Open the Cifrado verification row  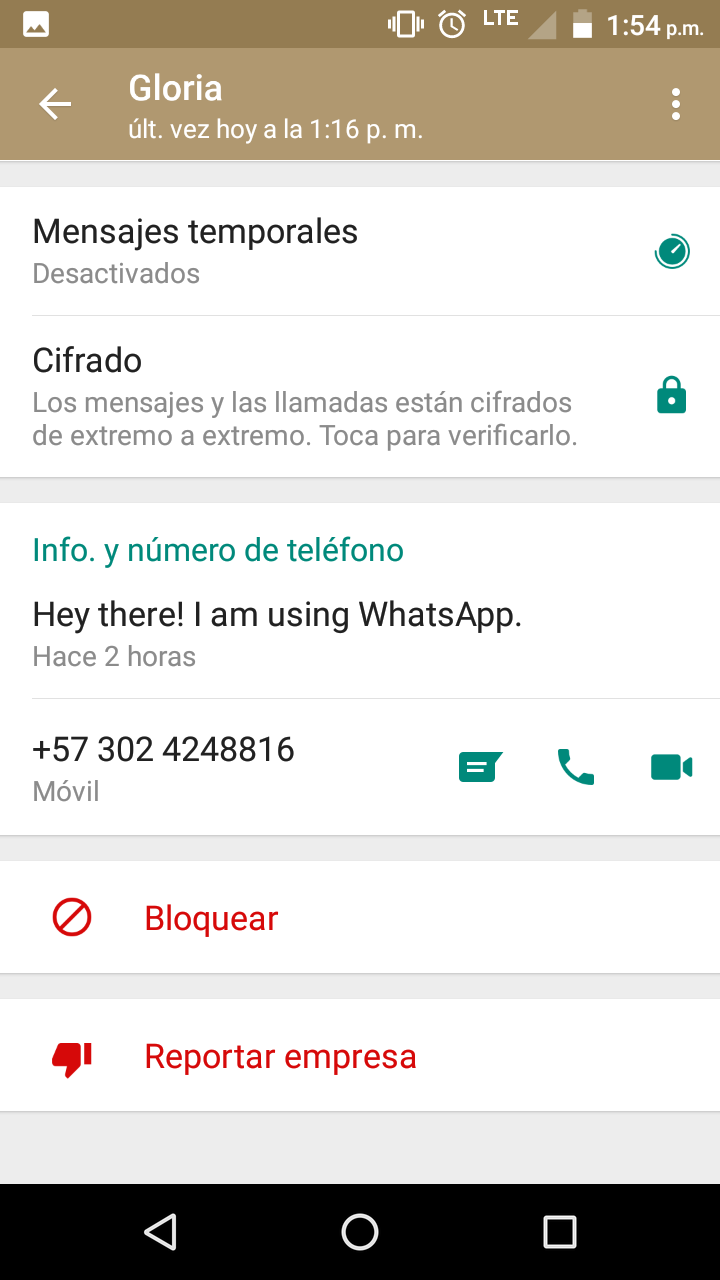tap(360, 396)
